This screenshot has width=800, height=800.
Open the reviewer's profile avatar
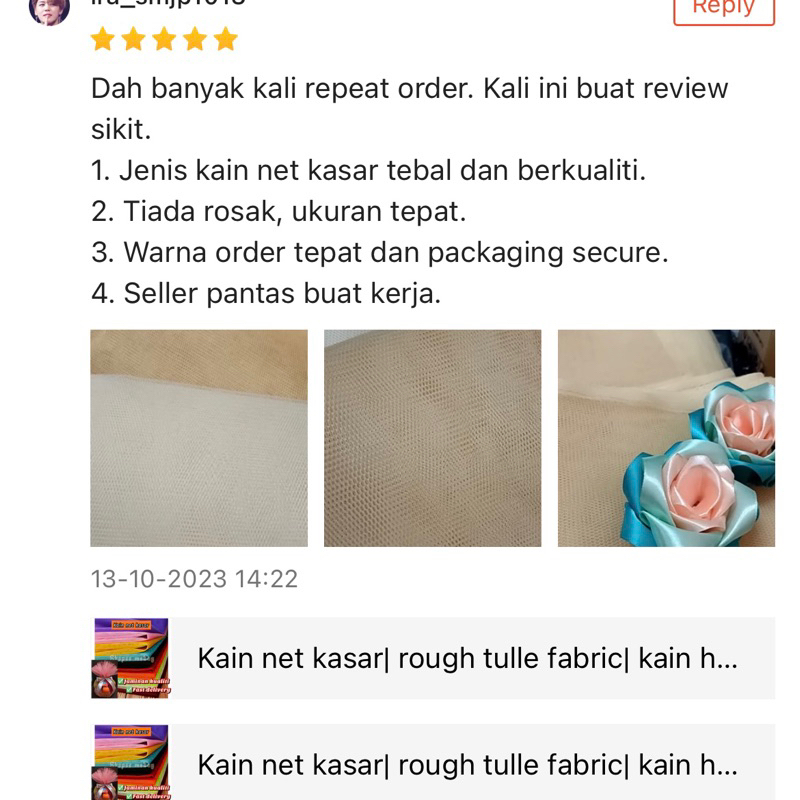coord(49,9)
